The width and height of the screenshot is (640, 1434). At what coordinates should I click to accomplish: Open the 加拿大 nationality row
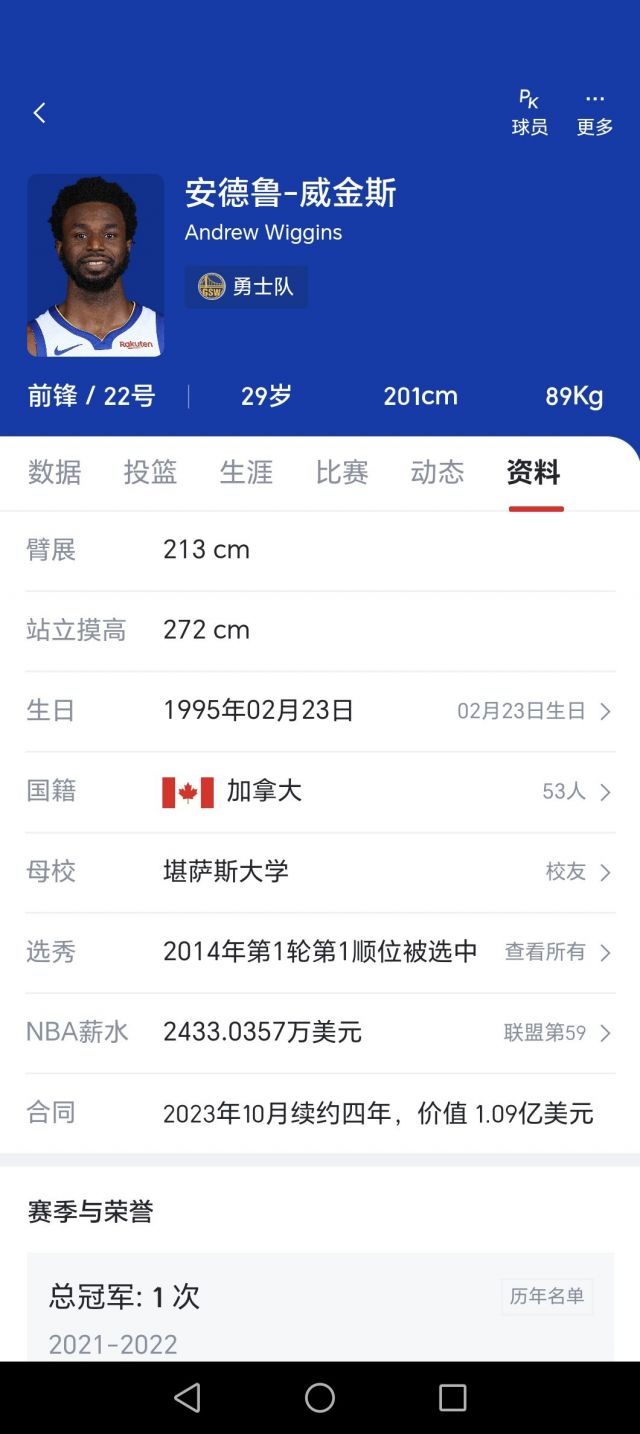(576, 792)
